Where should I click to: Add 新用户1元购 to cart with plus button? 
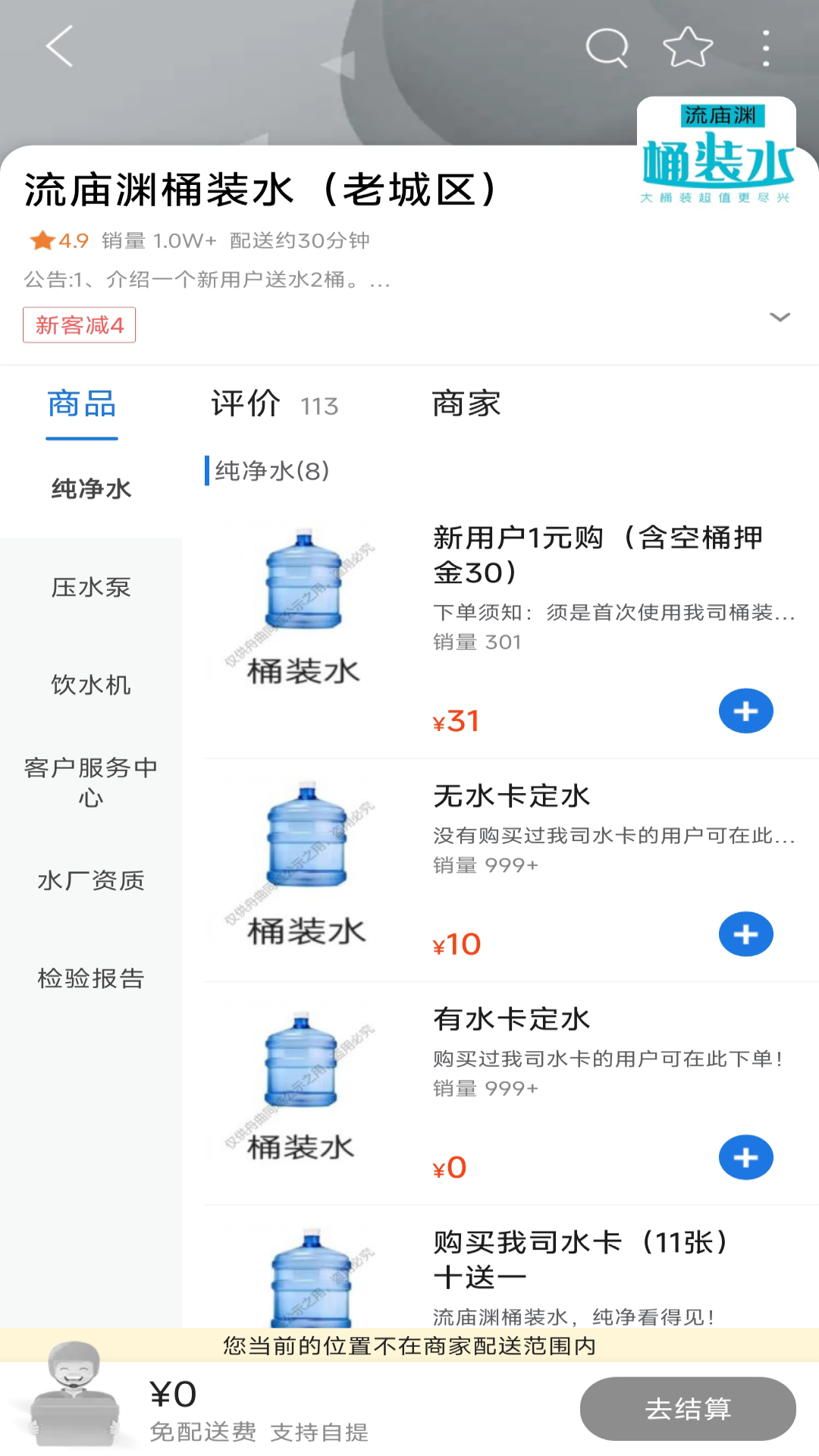click(x=745, y=711)
